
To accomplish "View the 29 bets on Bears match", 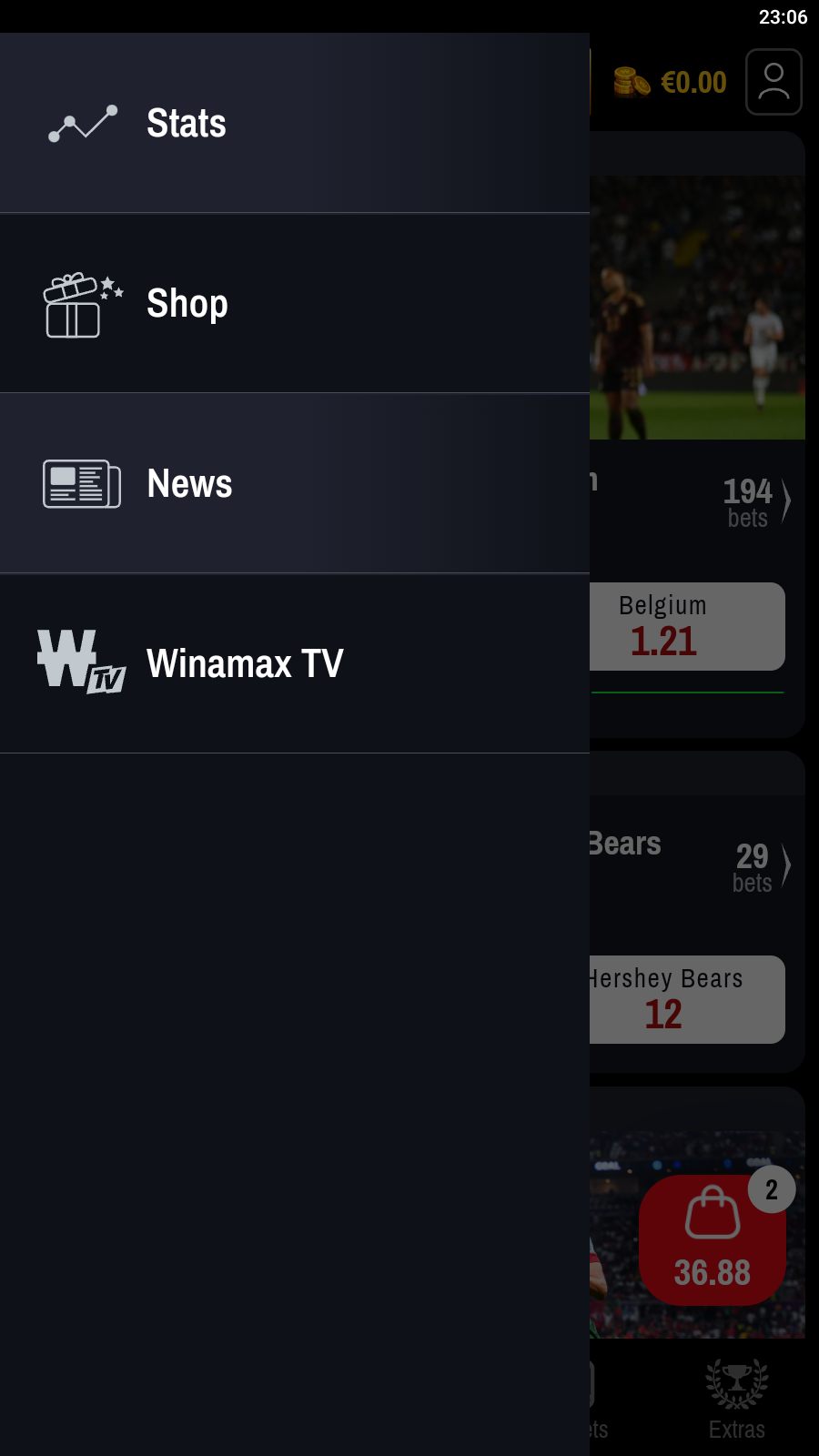I will (x=760, y=866).
